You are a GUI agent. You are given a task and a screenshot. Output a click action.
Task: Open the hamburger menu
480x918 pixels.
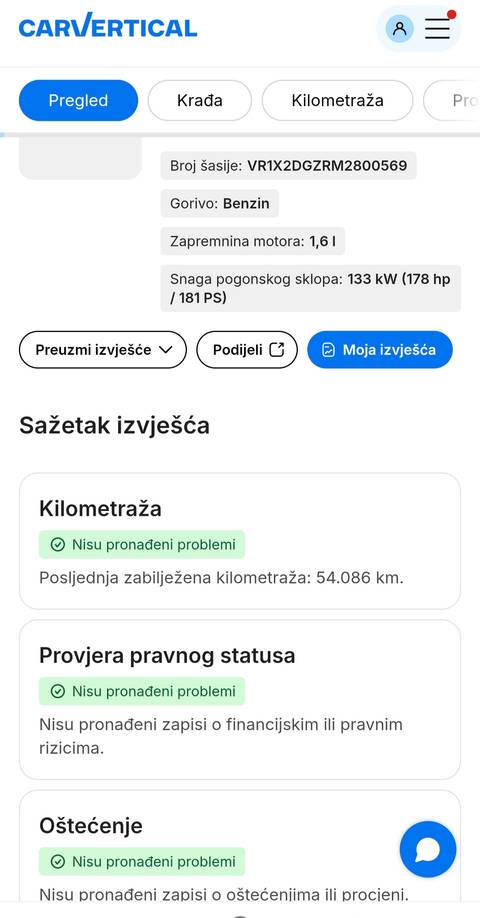point(437,29)
